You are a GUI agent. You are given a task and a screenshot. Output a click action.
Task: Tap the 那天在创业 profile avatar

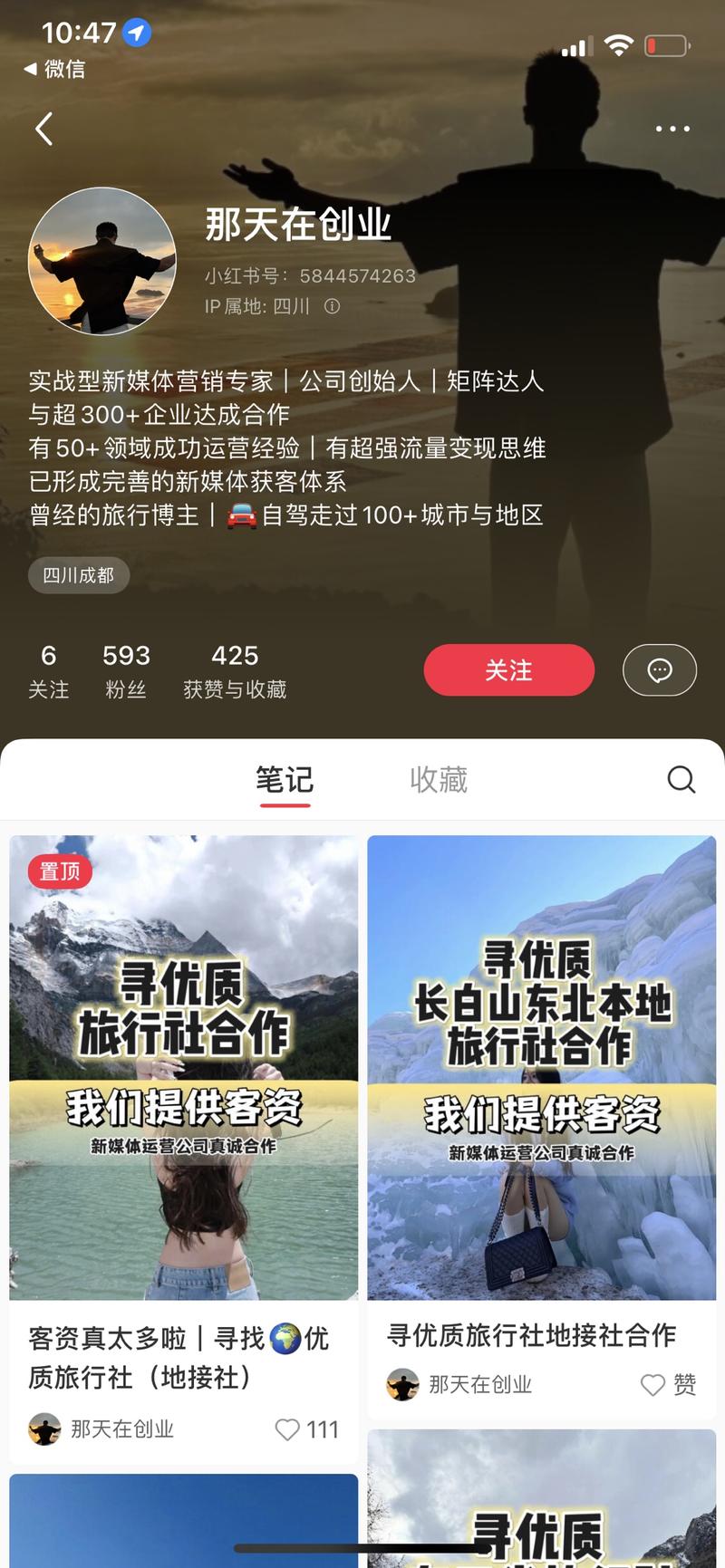tap(102, 261)
